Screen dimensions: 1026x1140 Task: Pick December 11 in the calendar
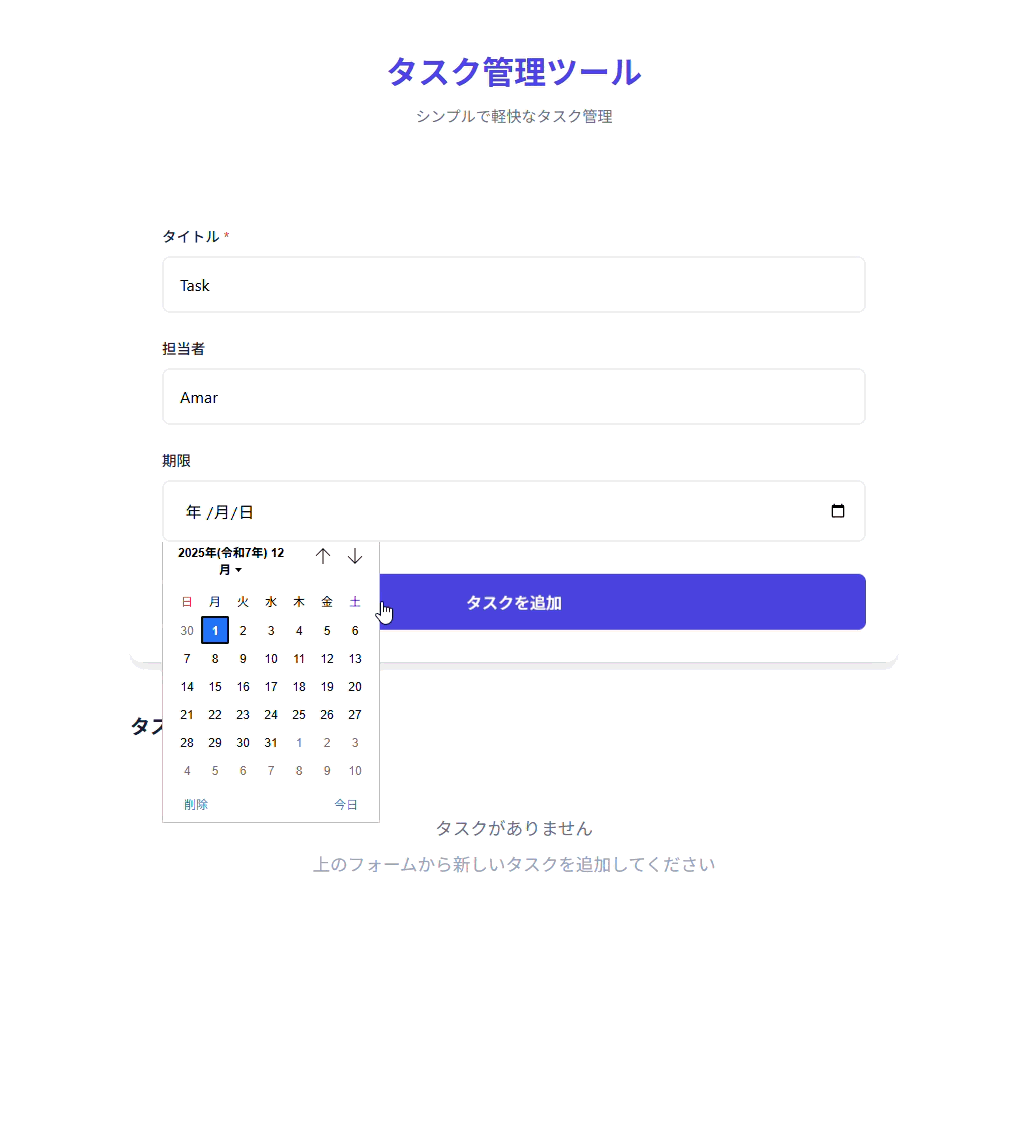[x=299, y=659]
